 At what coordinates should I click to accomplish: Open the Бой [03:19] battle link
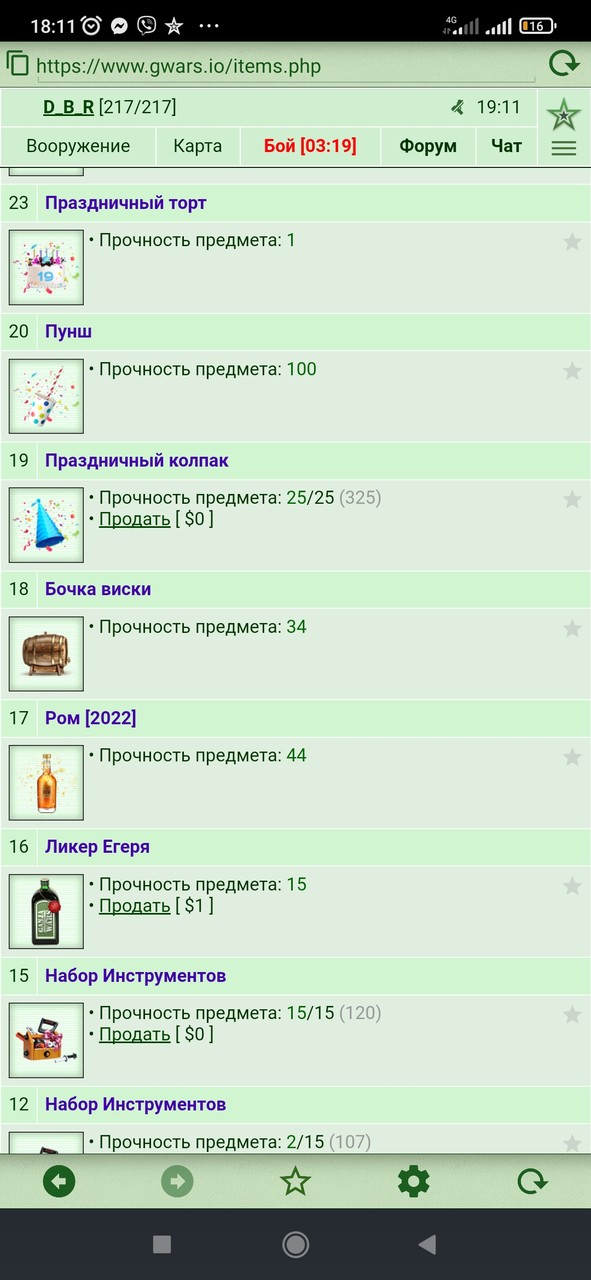(310, 146)
